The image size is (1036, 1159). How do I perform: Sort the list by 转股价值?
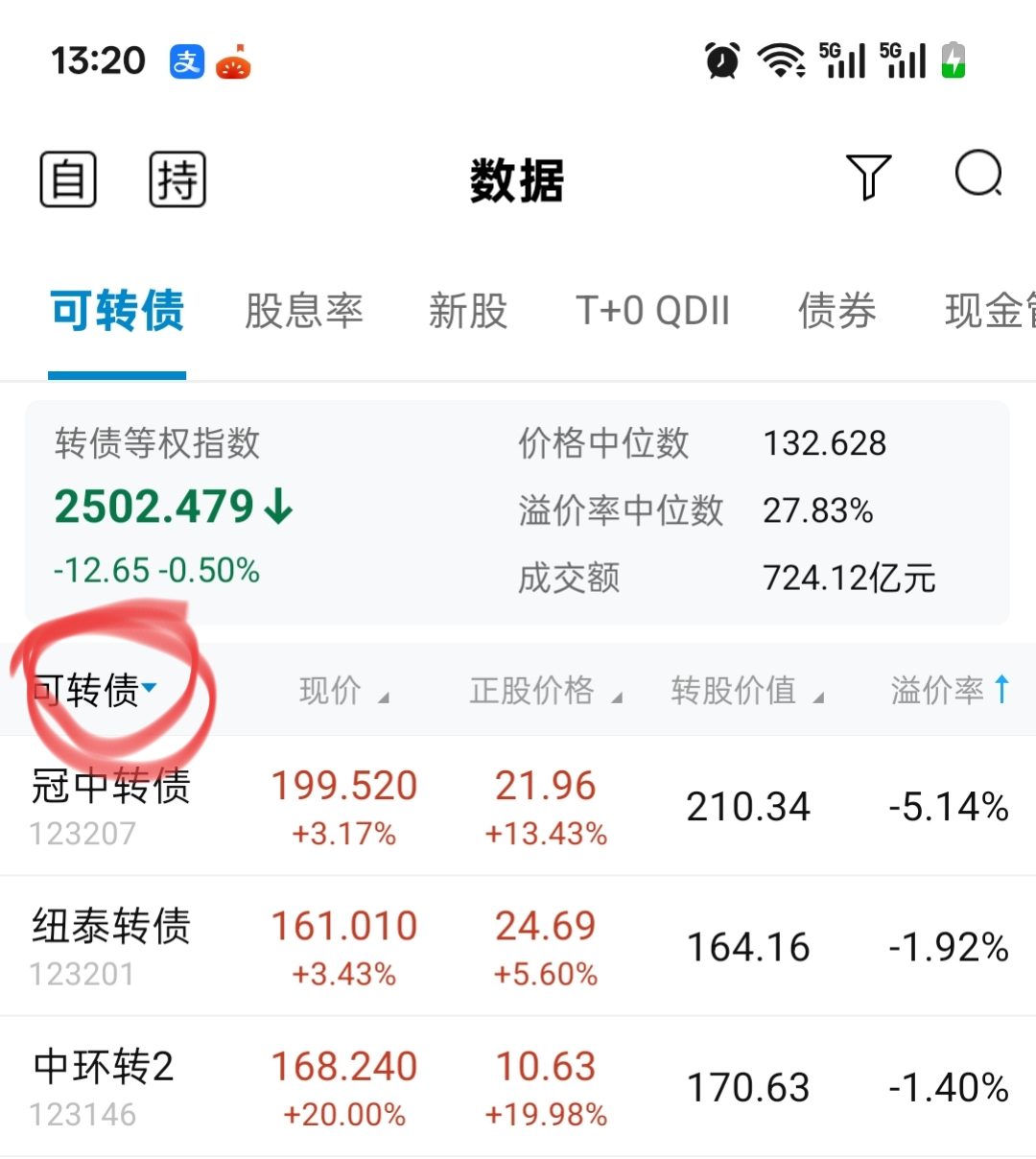point(746,691)
